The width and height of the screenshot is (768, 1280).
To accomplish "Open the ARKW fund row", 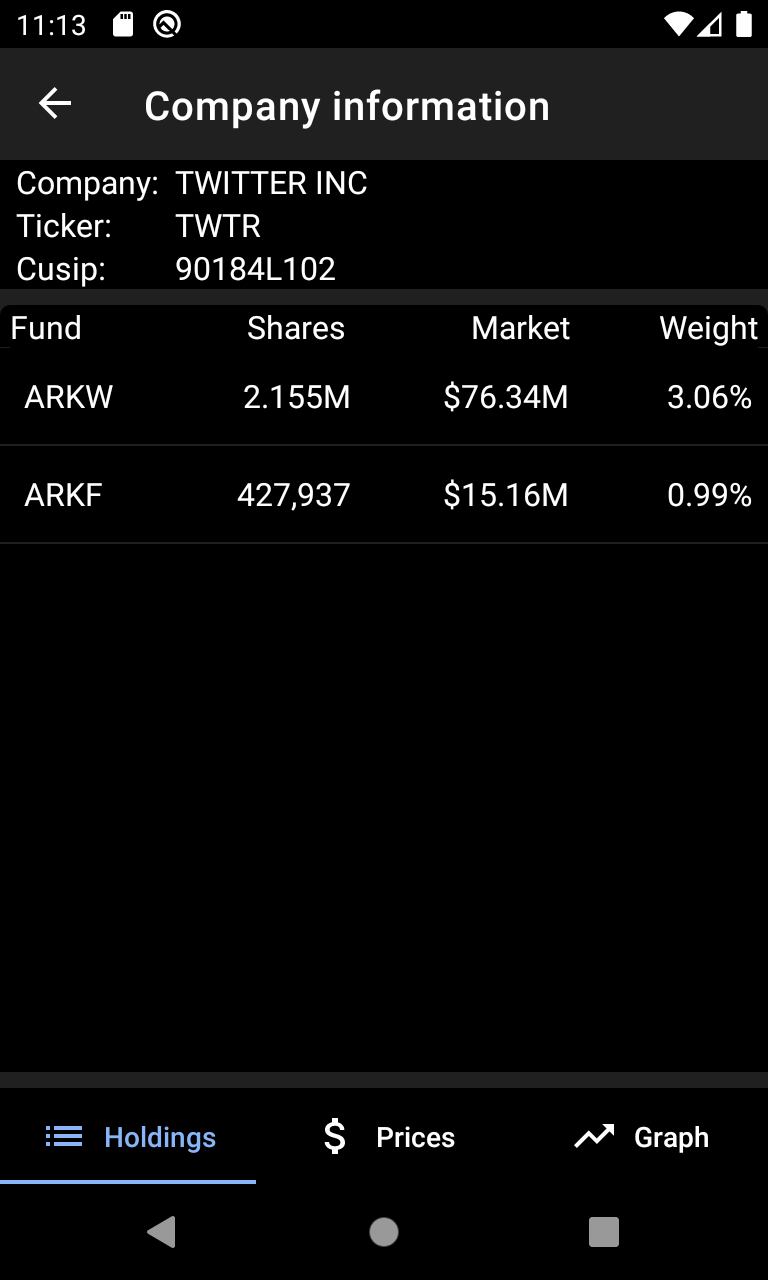I will pos(384,398).
